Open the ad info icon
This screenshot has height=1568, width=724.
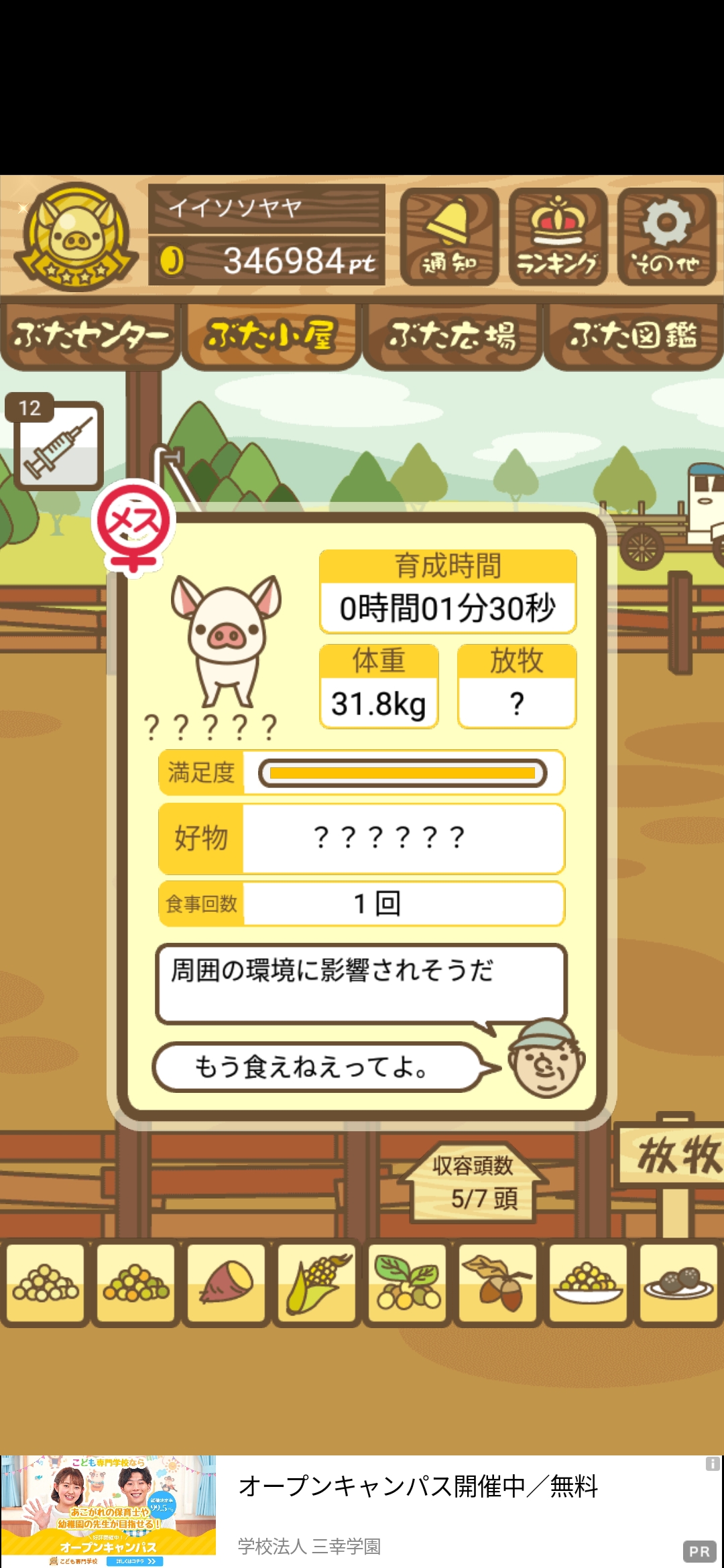pos(713,1464)
